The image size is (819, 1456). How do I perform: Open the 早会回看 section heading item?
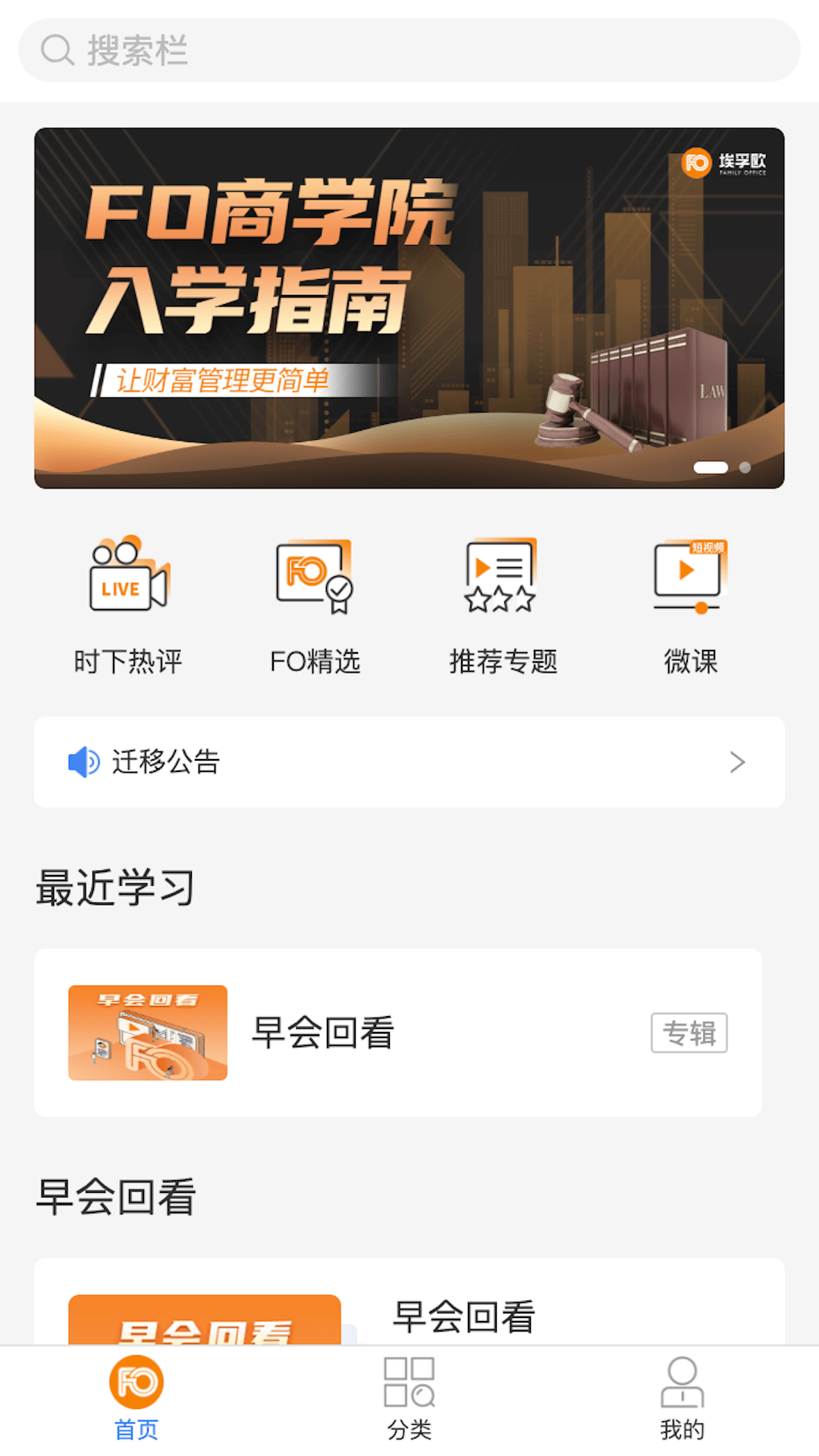point(115,1193)
